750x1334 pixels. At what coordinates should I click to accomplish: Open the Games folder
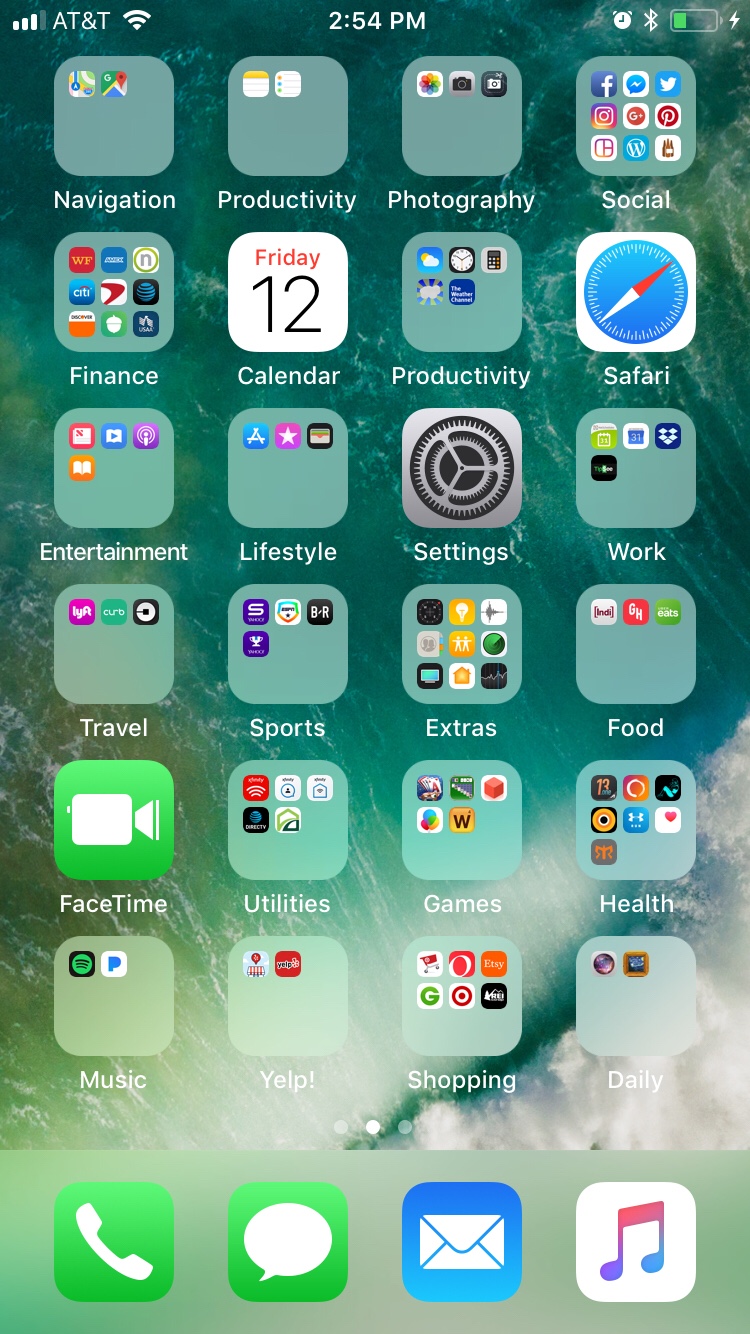tap(462, 820)
